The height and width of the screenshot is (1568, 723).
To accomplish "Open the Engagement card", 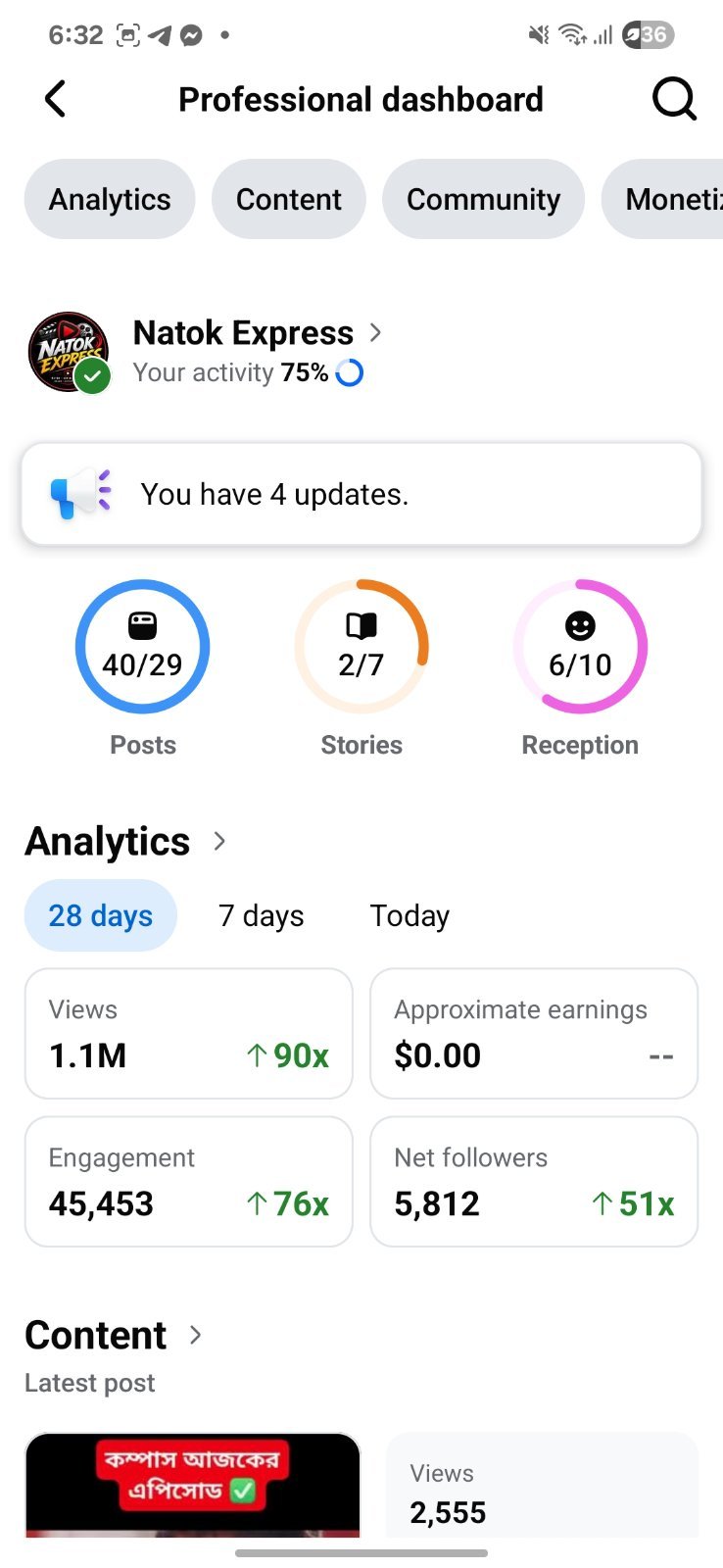I will click(189, 1182).
